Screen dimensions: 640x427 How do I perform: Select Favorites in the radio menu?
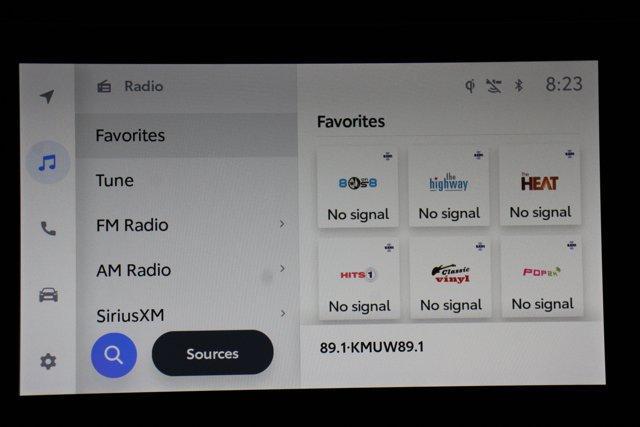click(186, 135)
